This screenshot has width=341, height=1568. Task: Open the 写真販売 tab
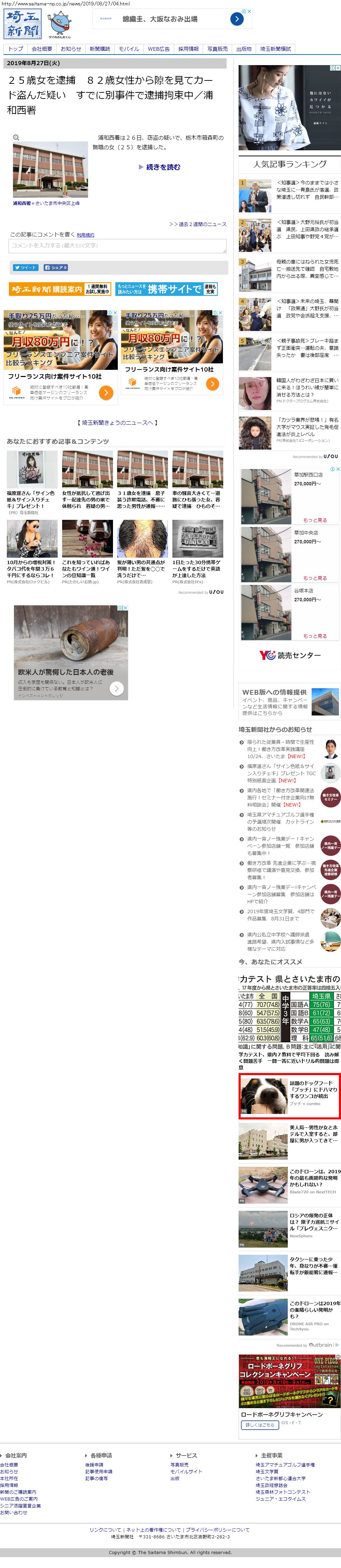217,49
